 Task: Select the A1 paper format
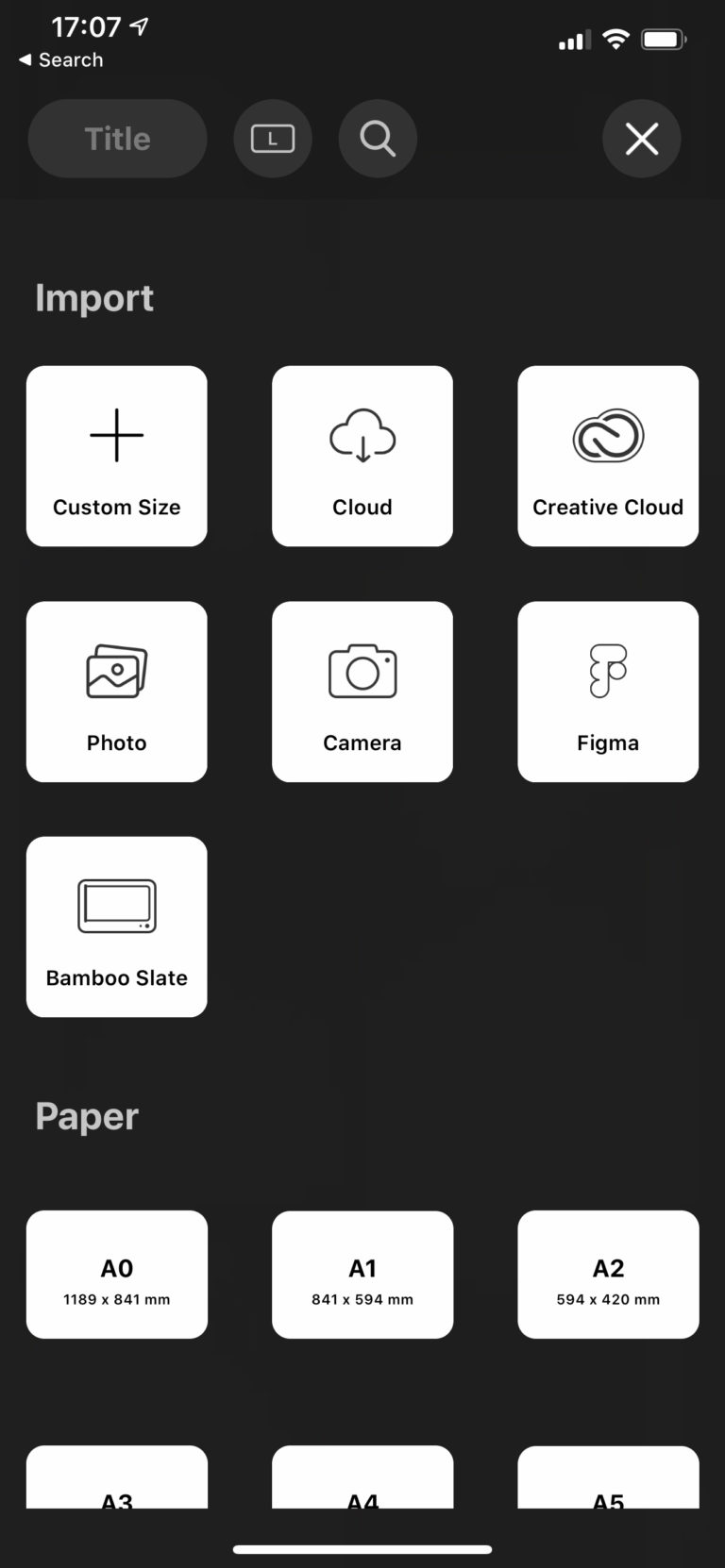362,1275
